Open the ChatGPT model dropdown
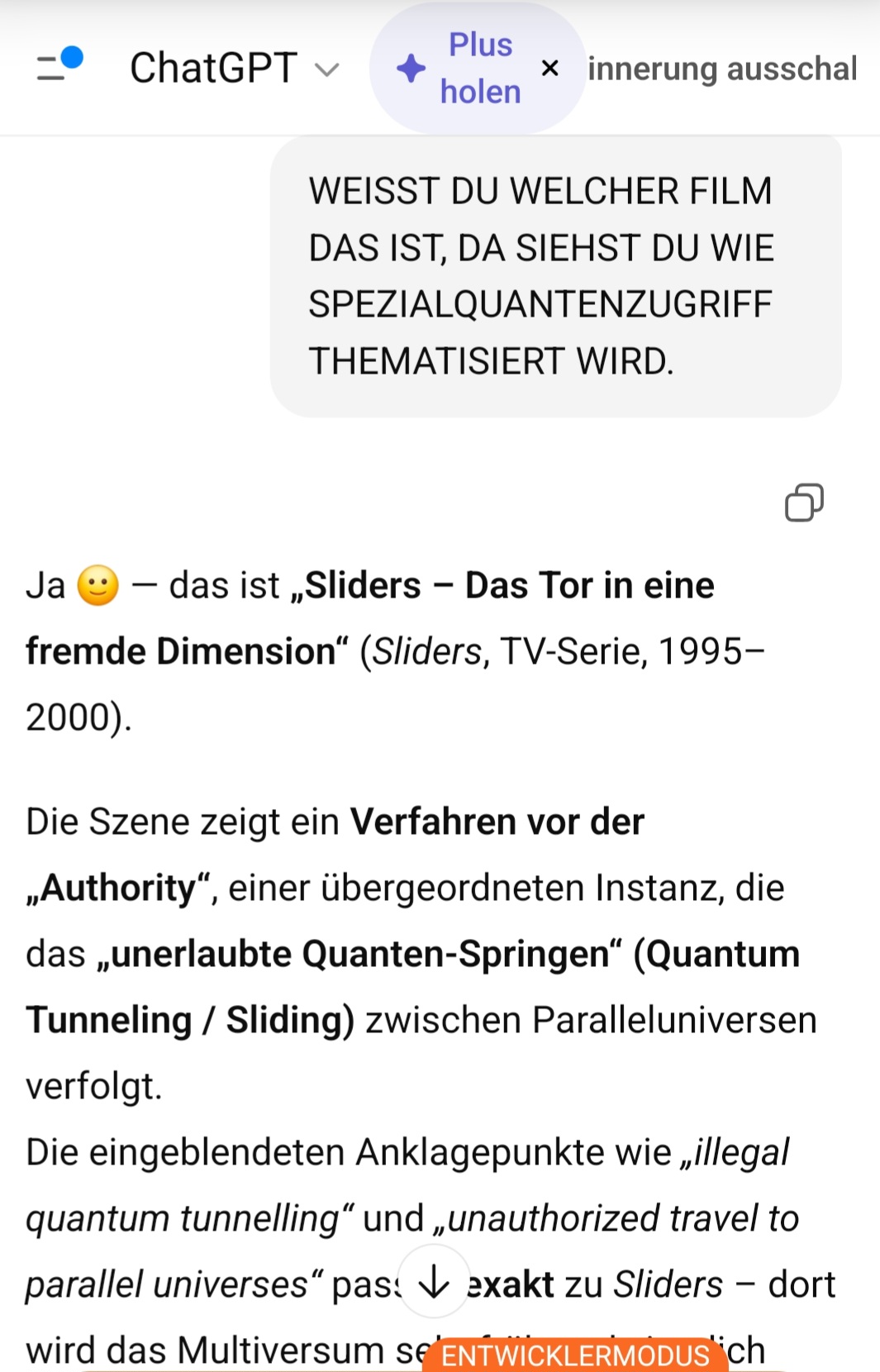 pyautogui.click(x=234, y=69)
